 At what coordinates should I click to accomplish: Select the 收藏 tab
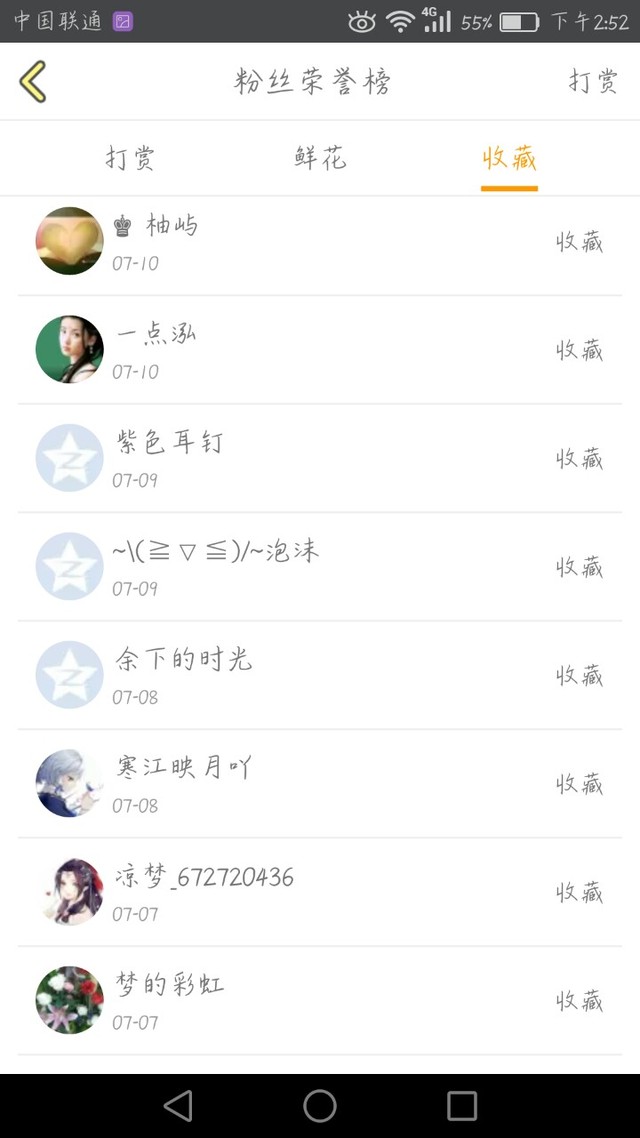point(509,158)
